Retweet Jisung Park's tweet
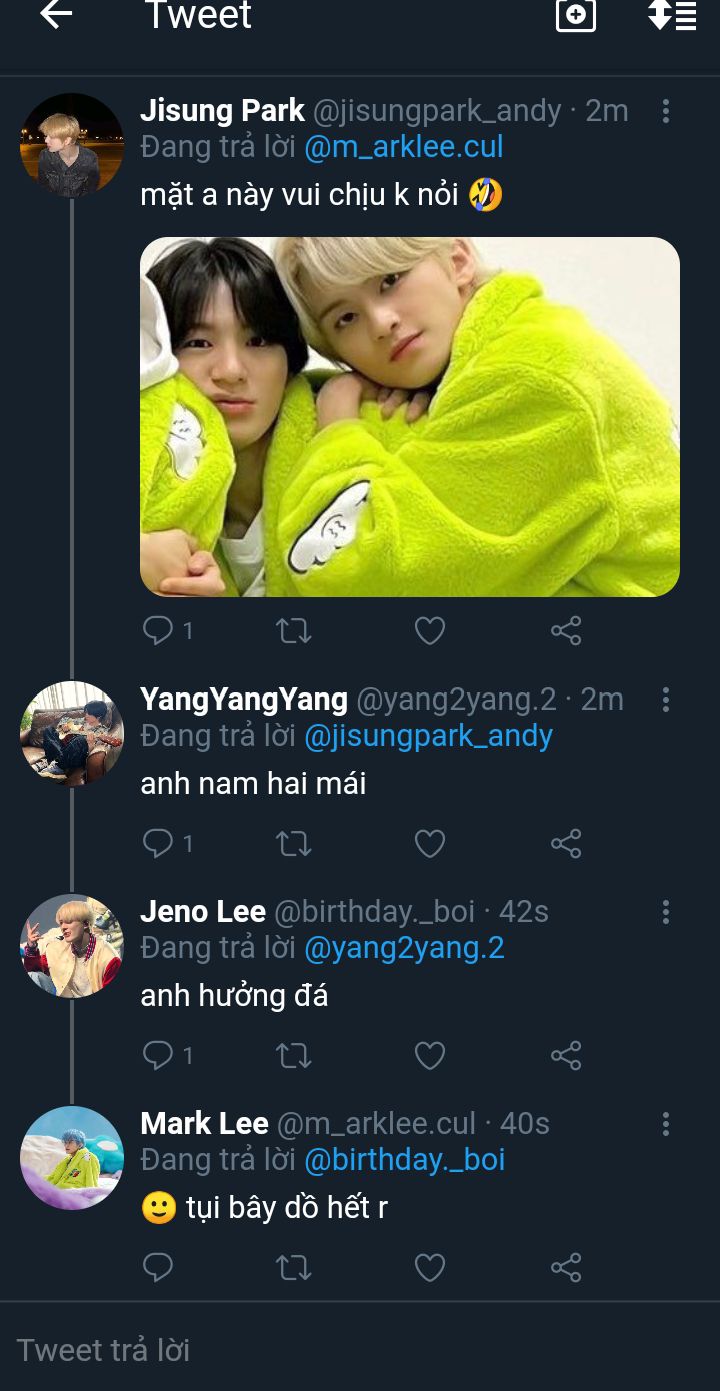720x1391 pixels. (293, 630)
